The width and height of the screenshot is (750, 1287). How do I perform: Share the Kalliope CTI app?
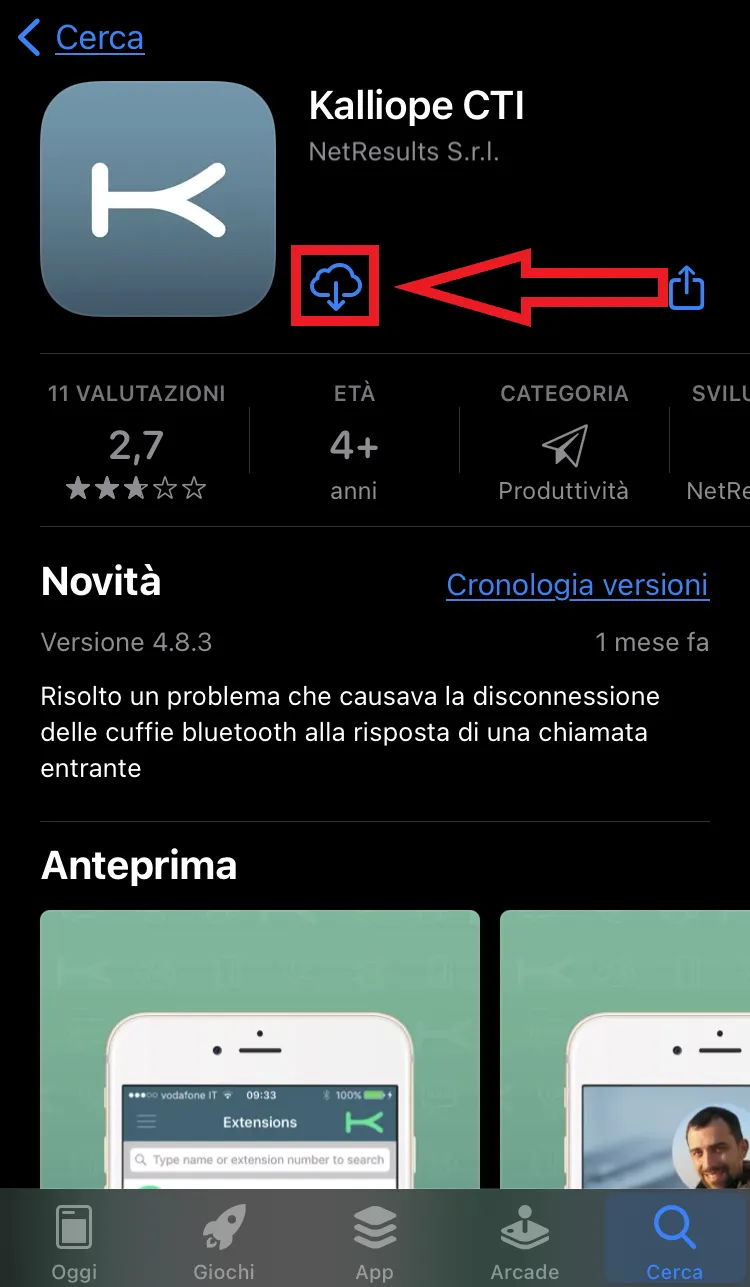tap(687, 288)
